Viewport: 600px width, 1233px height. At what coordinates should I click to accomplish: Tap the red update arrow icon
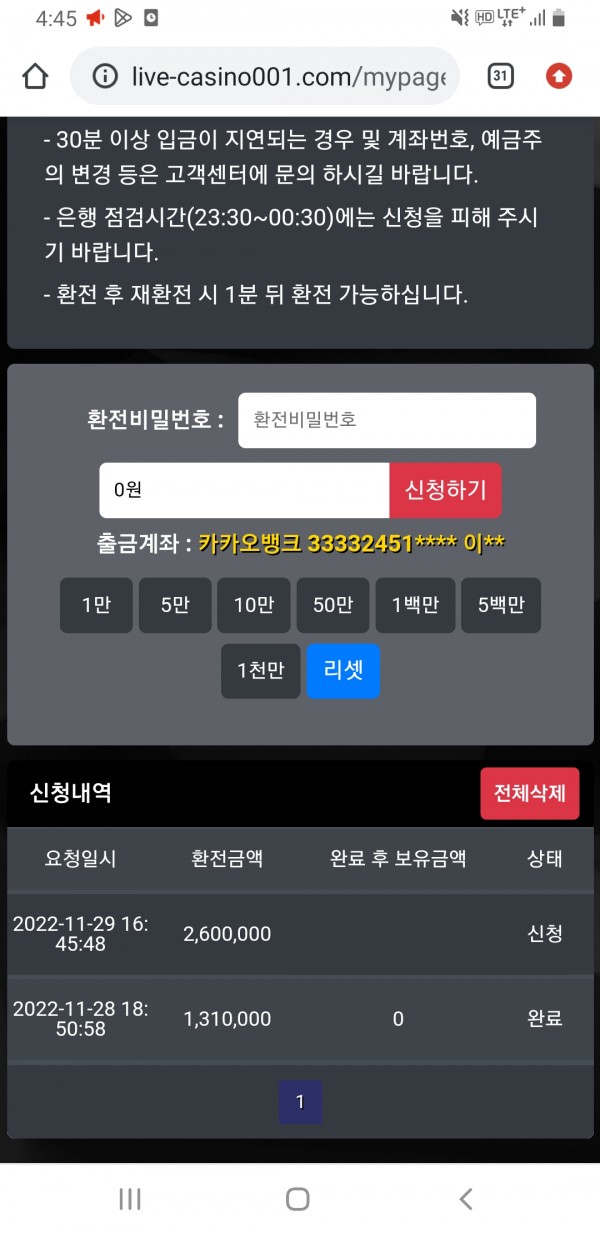[559, 76]
